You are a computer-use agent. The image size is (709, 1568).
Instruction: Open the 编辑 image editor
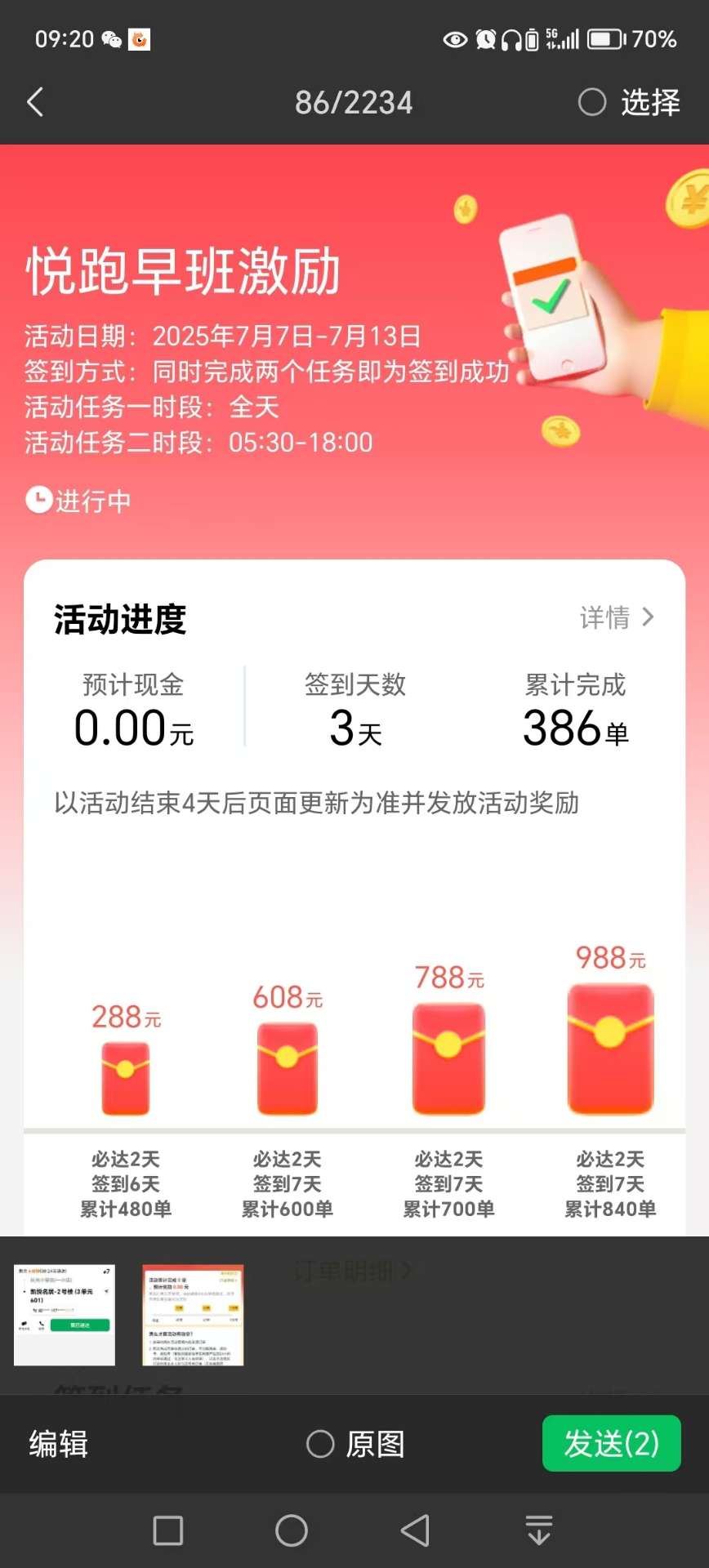[x=59, y=1444]
